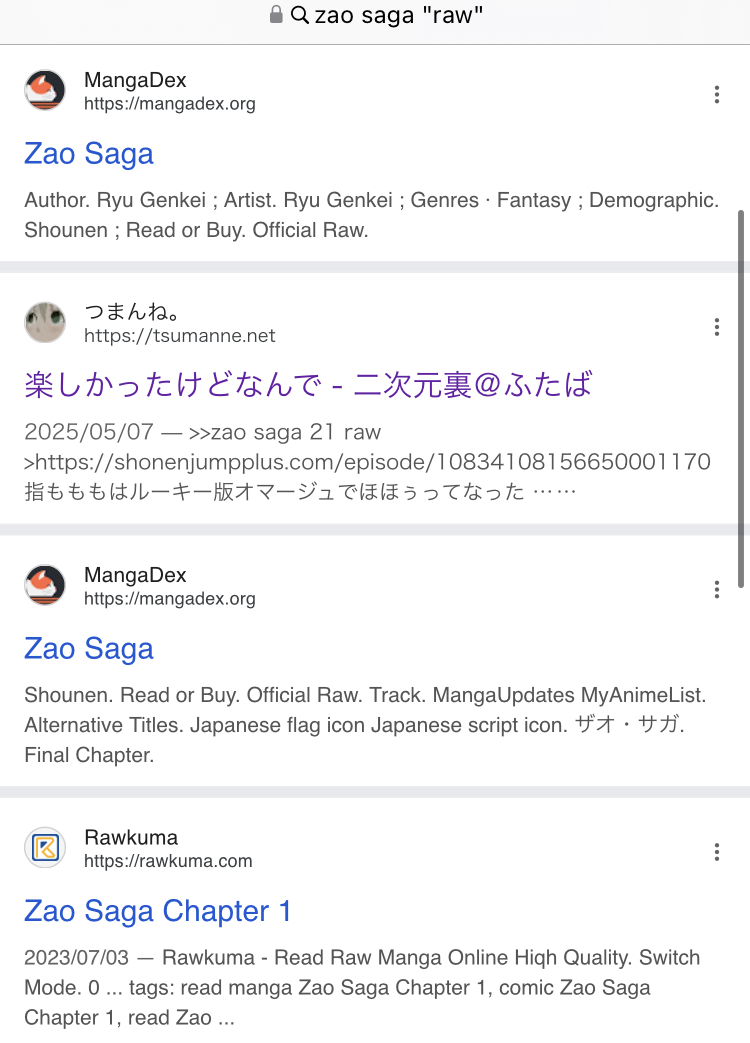Open Rawkuma's Zao Saga Chapter 1 result
This screenshot has width=750, height=1043.
click(158, 911)
